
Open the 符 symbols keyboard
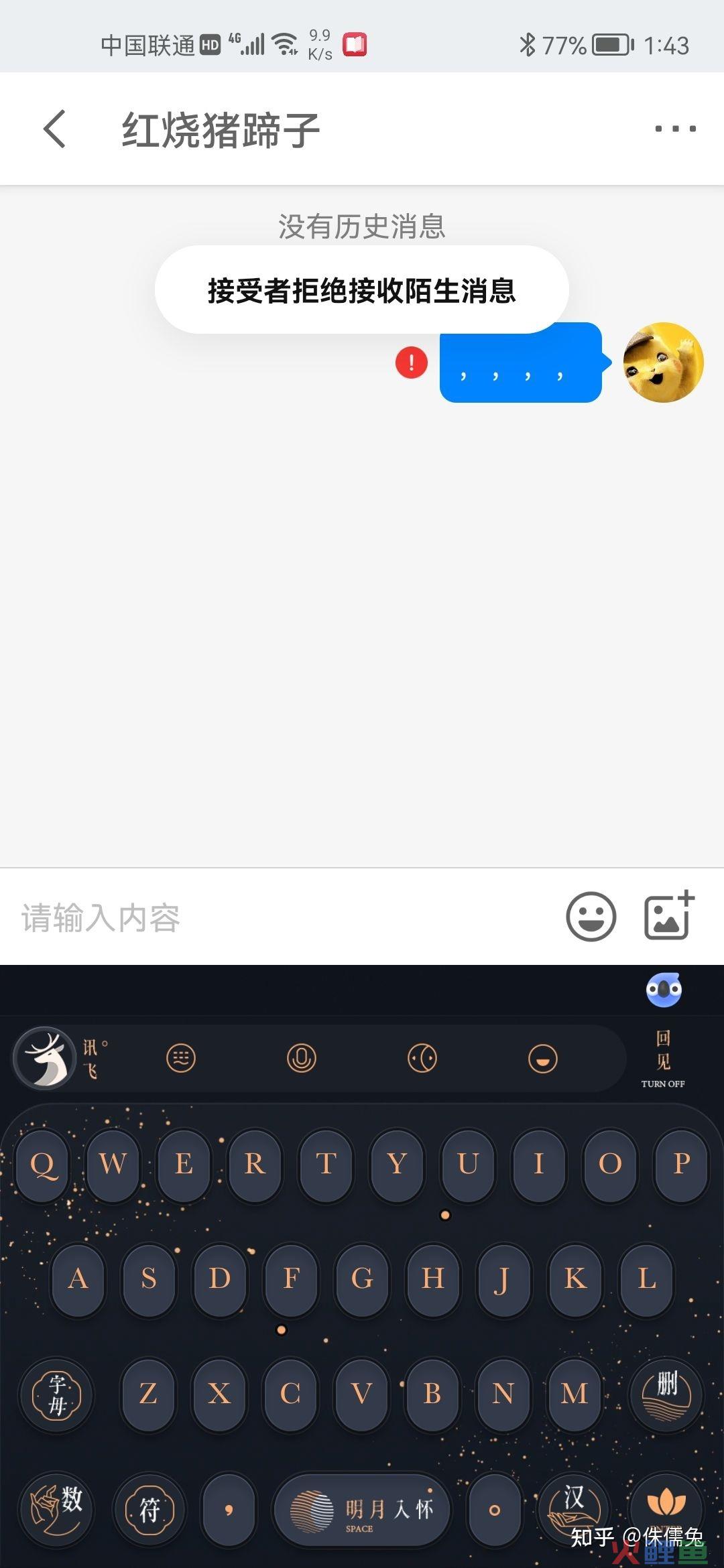(x=149, y=1509)
